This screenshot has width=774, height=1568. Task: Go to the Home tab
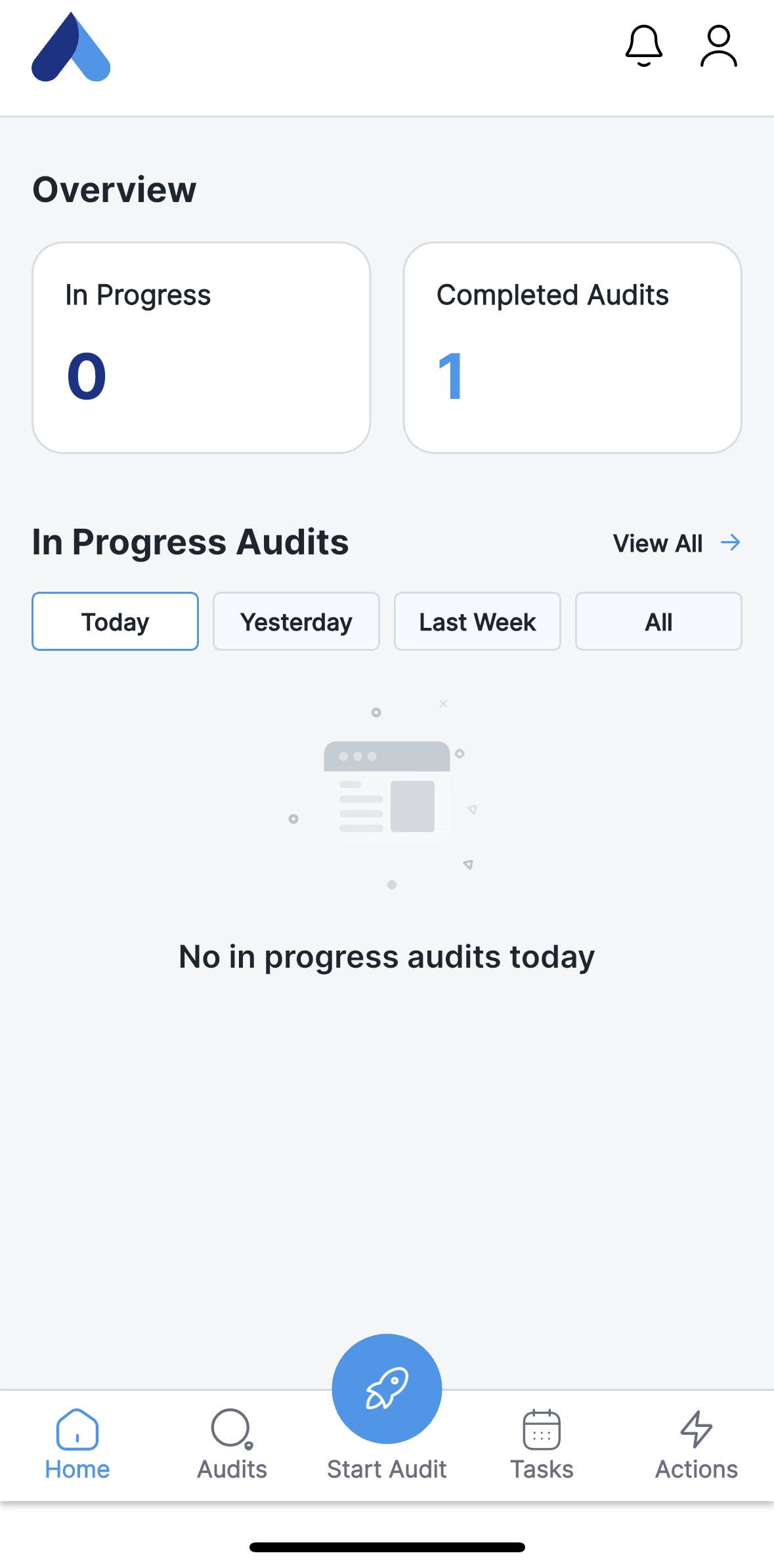77,1445
